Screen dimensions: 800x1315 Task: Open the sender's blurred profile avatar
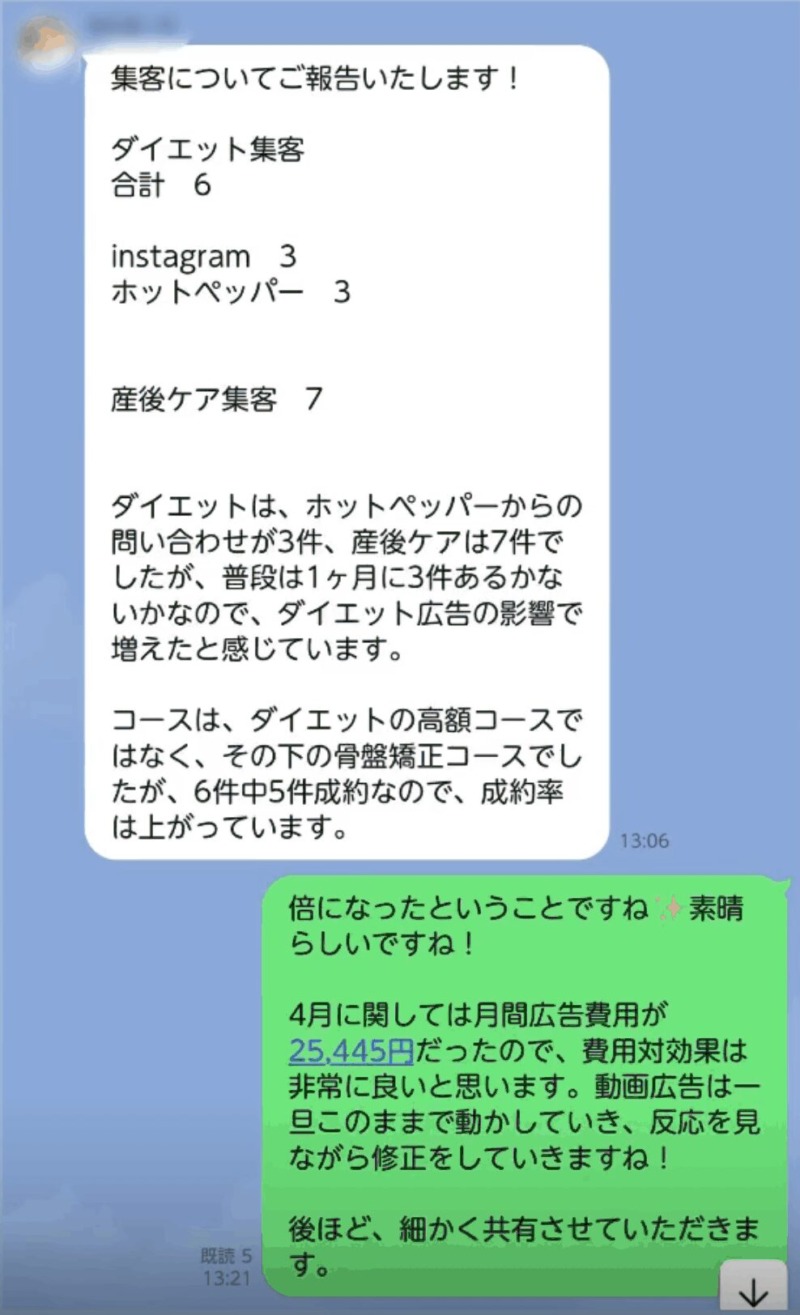pyautogui.click(x=47, y=43)
